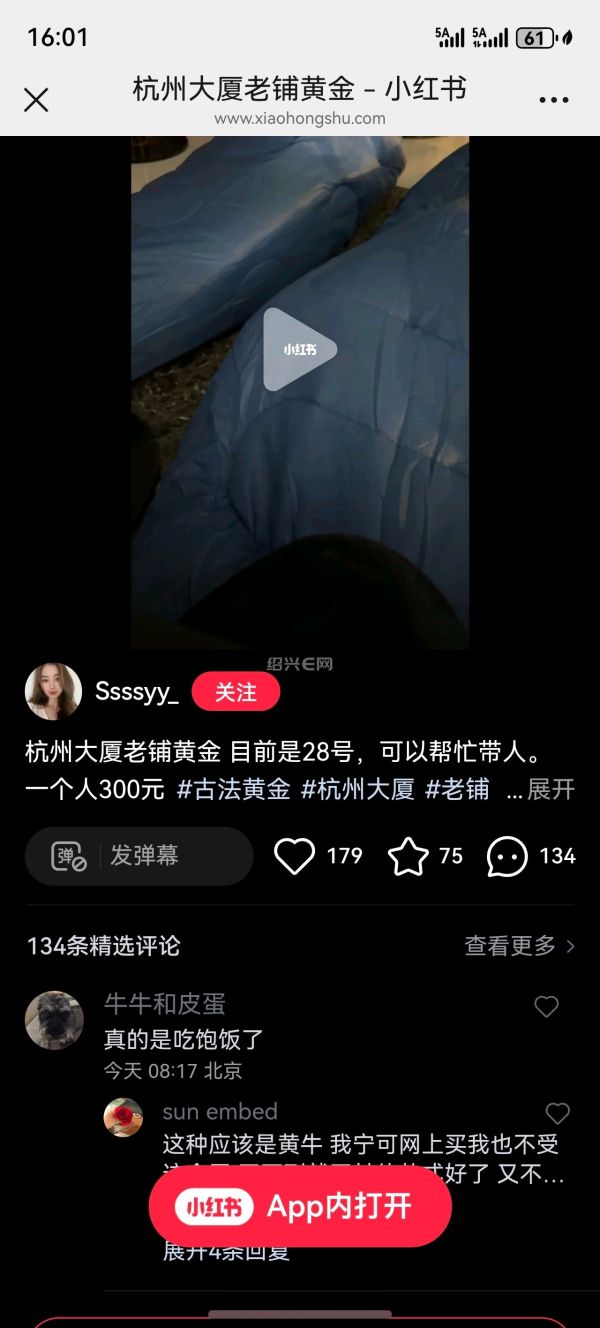Open 牛牛和皮蛋 commenter avatar
Image resolution: width=600 pixels, height=1328 pixels.
click(54, 1020)
